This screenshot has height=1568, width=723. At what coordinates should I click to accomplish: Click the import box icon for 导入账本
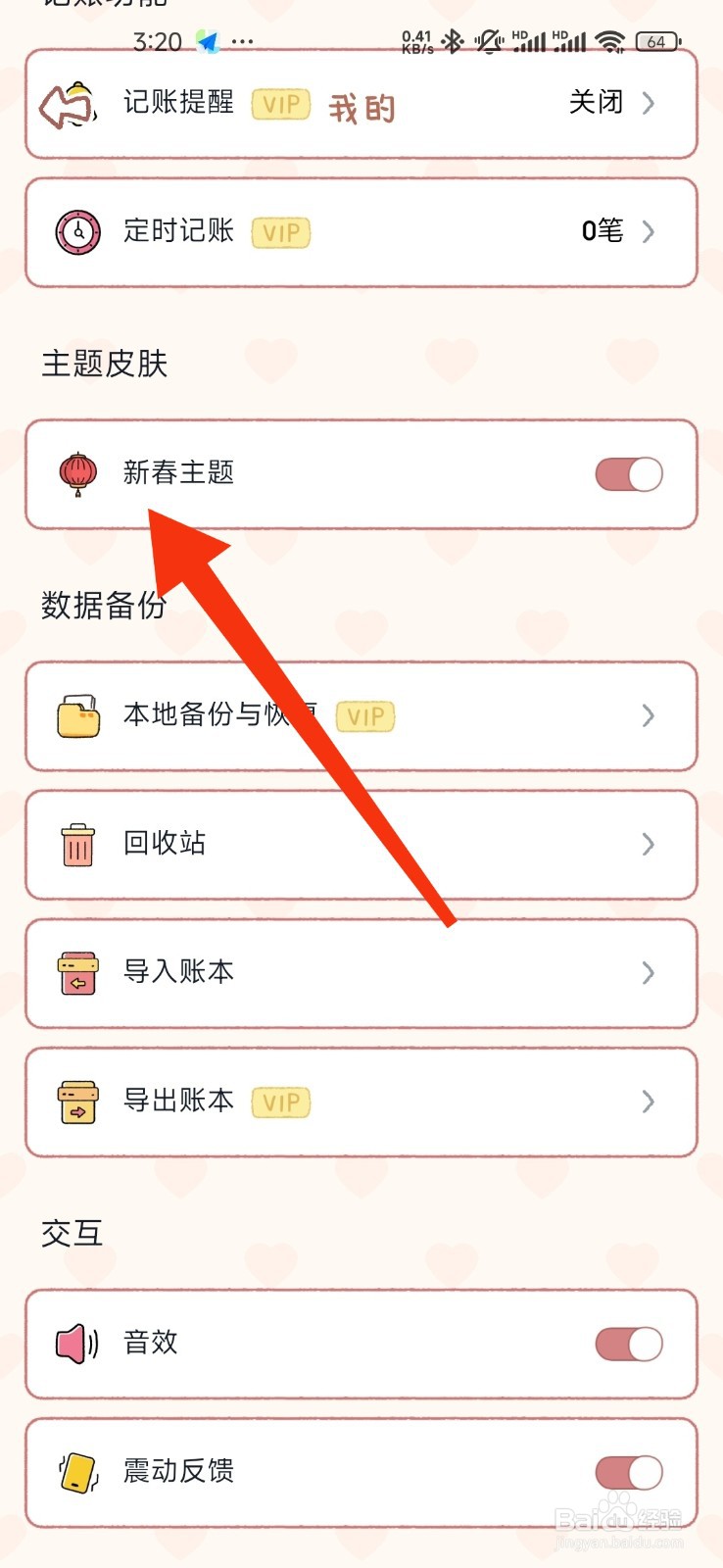[x=76, y=972]
